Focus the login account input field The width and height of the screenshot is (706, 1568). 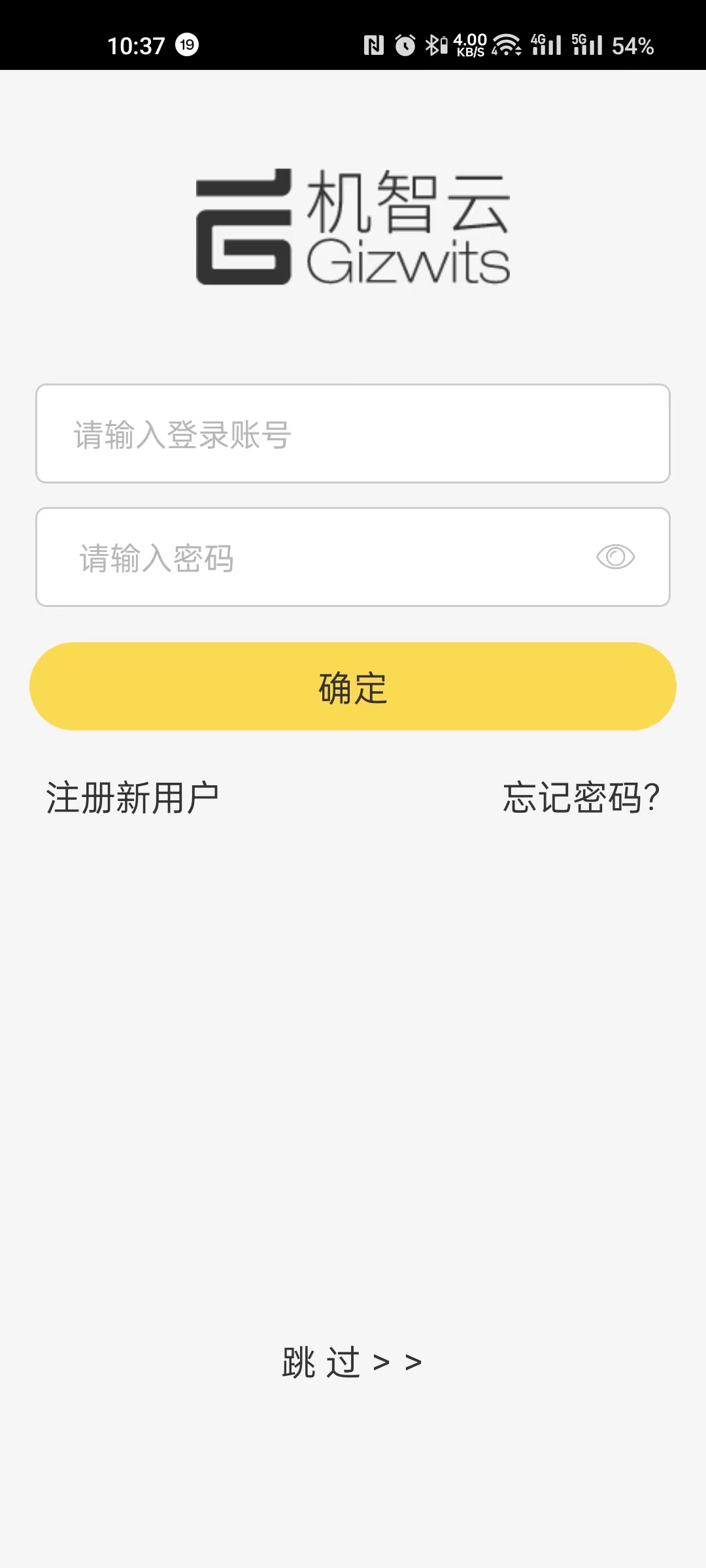click(353, 434)
